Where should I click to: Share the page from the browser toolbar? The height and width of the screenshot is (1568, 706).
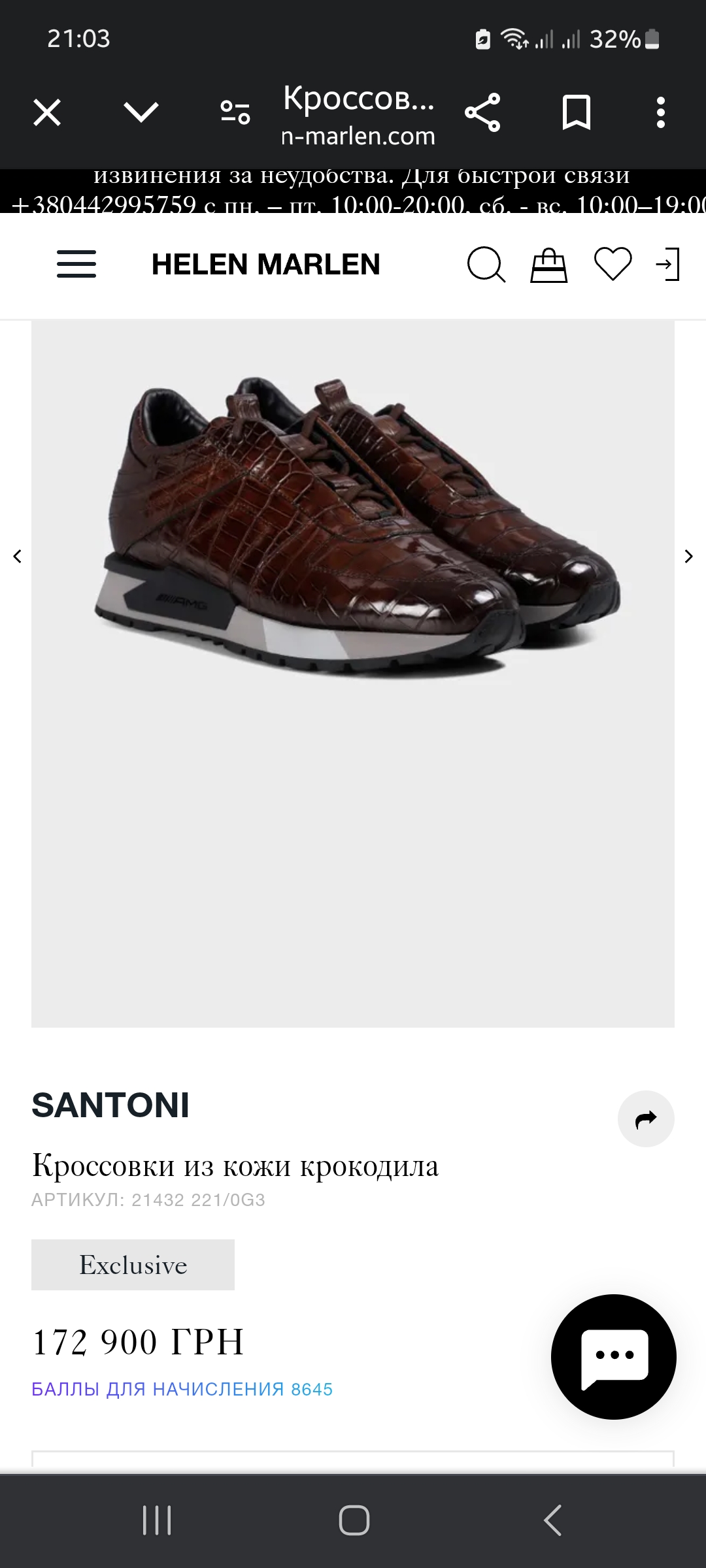coord(482,112)
